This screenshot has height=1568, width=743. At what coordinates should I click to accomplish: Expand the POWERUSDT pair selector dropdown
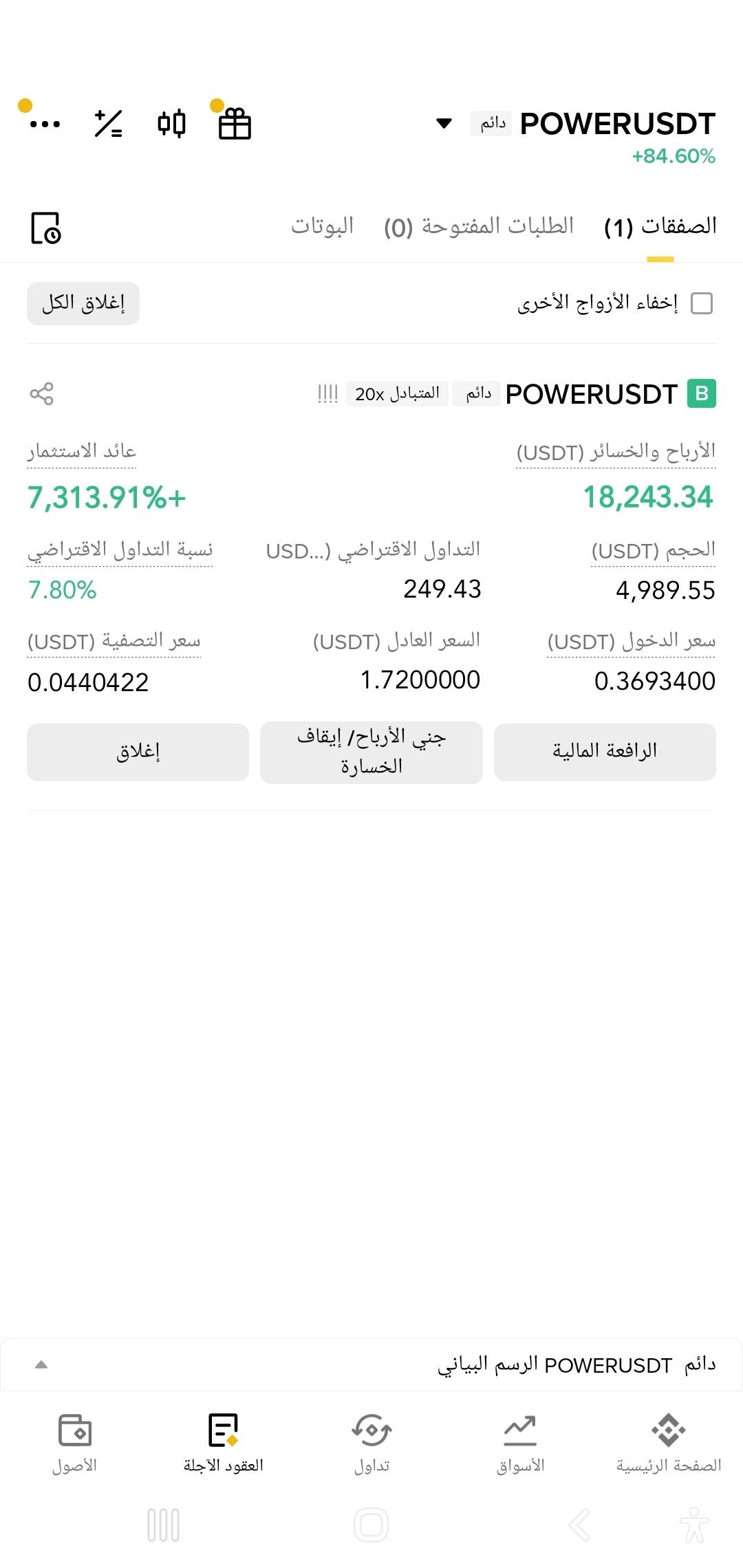click(444, 124)
